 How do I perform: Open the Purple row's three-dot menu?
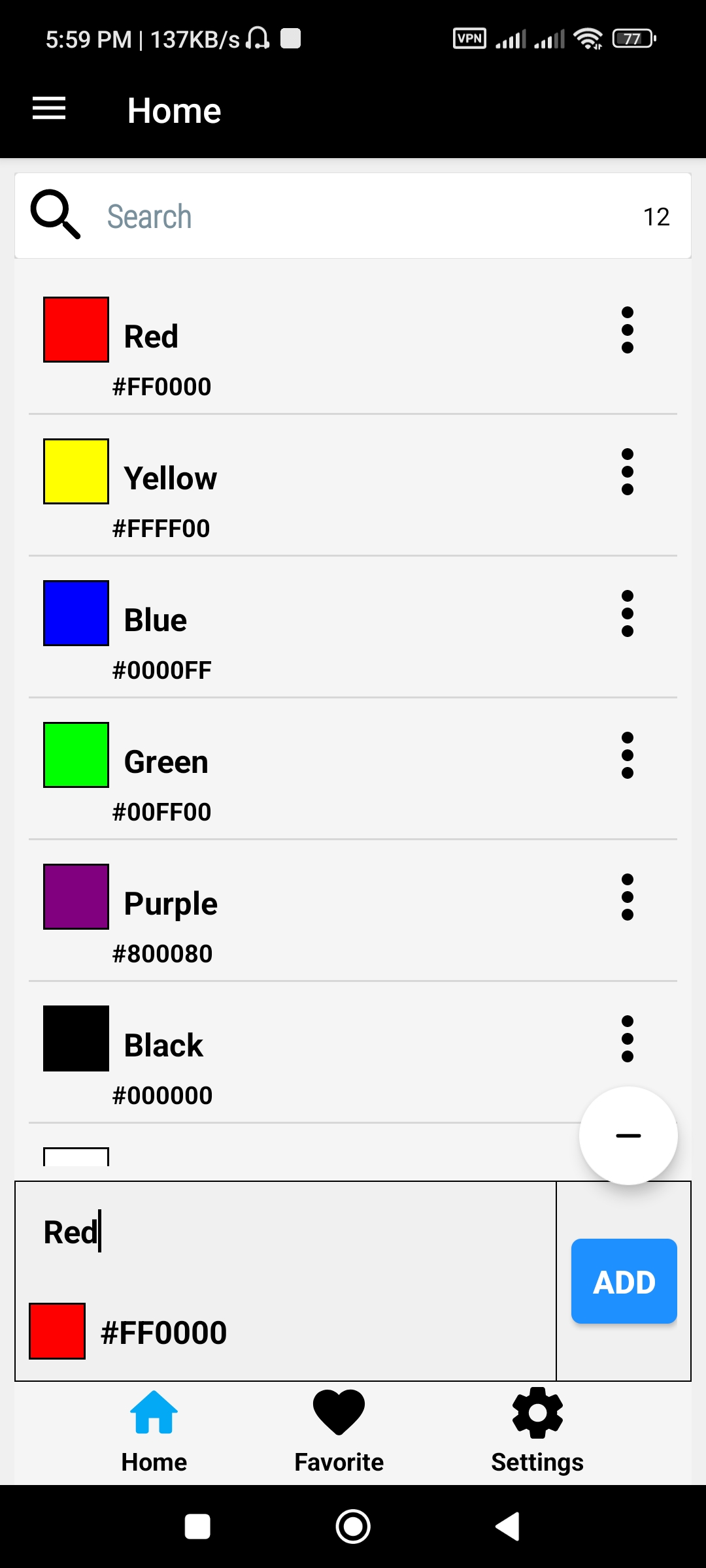click(x=628, y=897)
